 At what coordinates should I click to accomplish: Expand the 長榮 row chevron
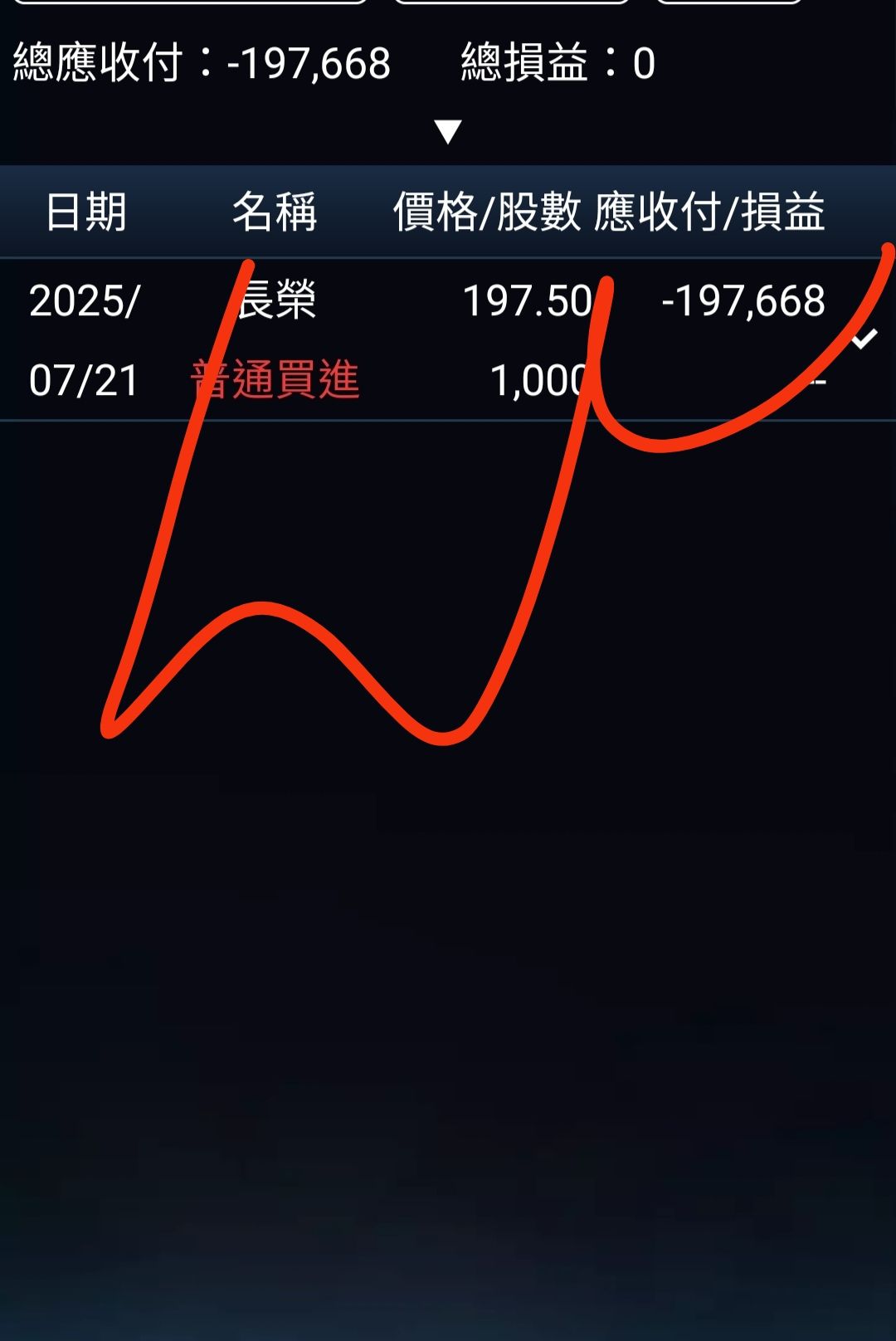[864, 339]
